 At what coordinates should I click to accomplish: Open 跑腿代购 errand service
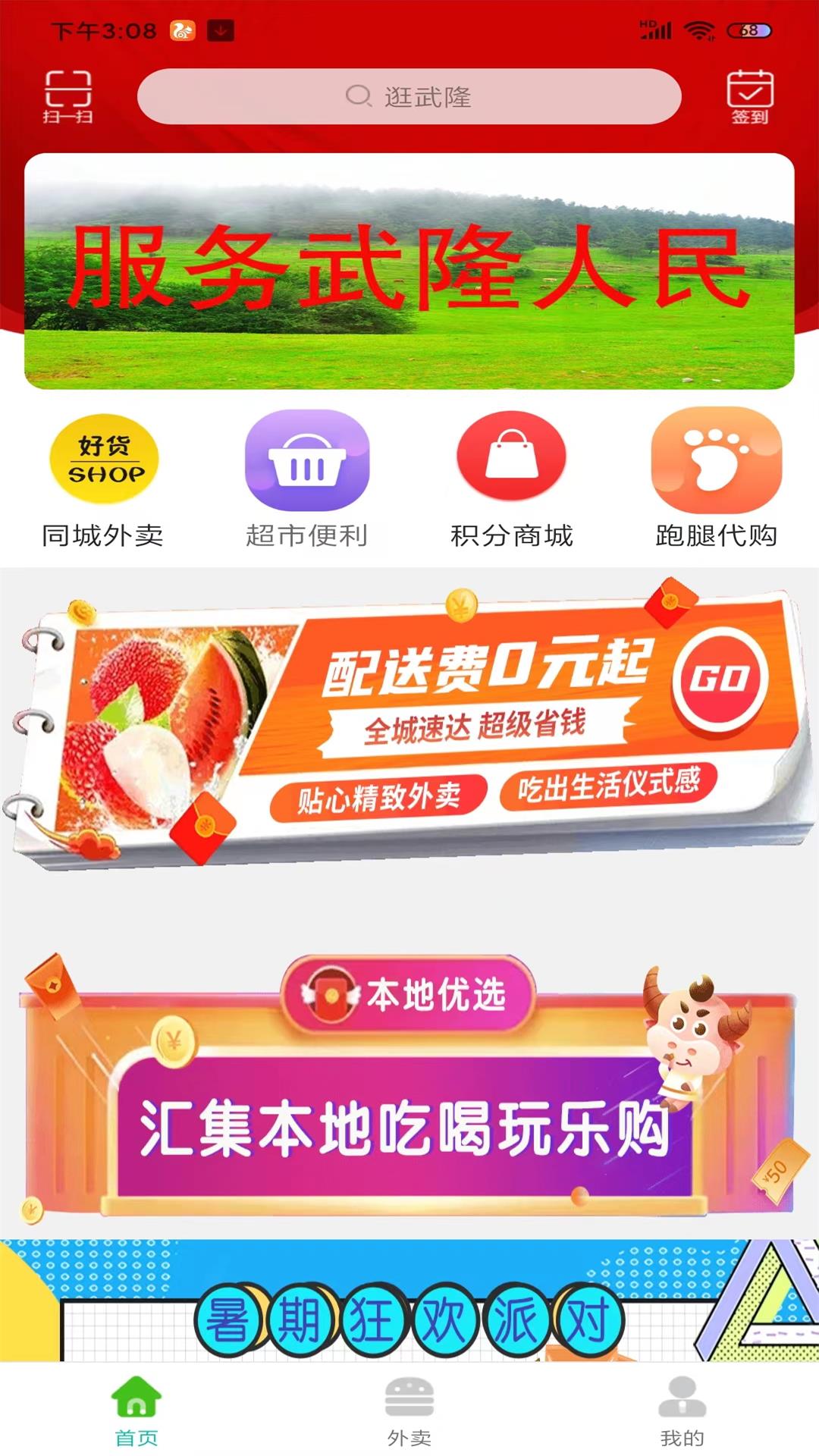point(716,479)
